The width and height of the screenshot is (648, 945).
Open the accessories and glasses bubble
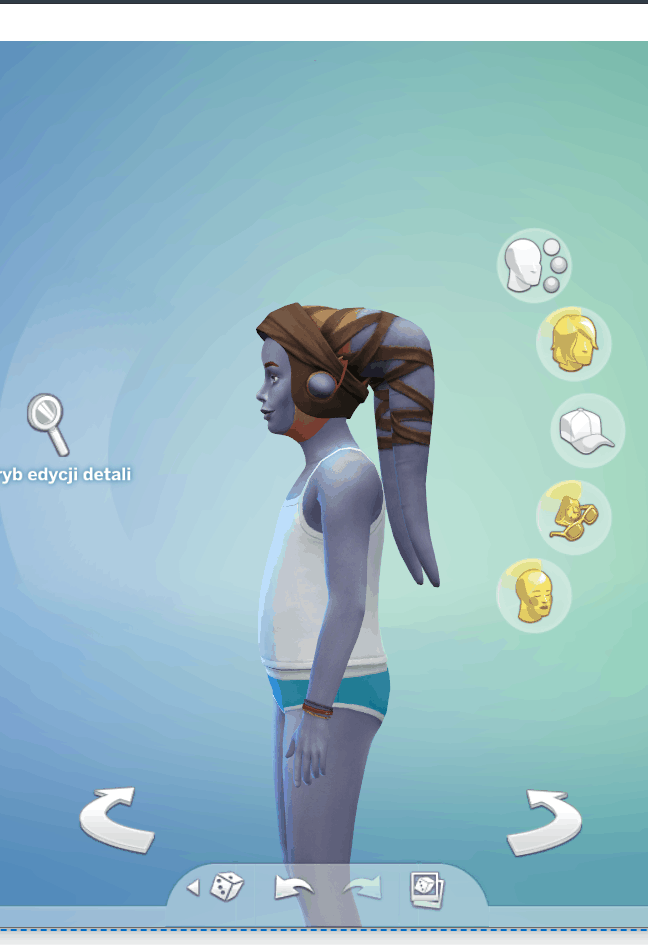point(573,517)
